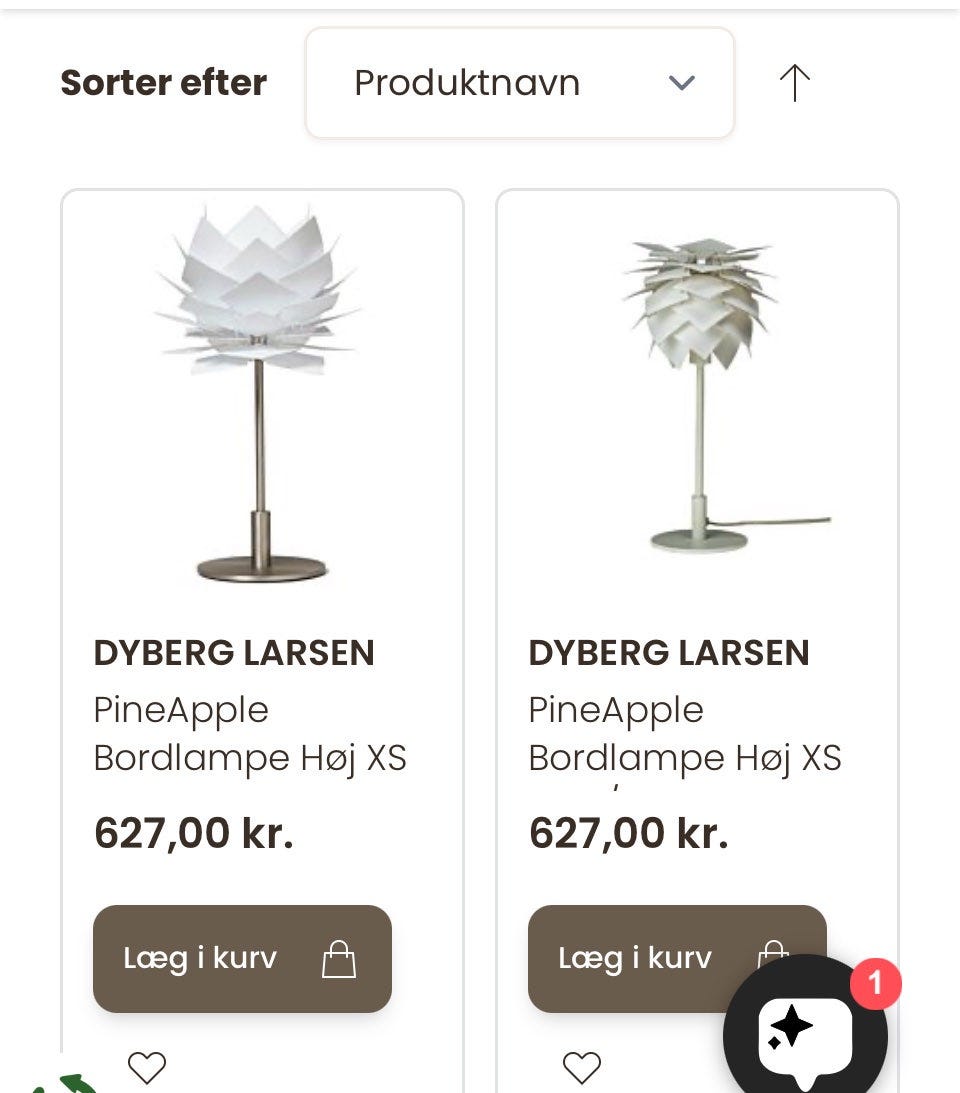Screen dimensions: 960x1093
Task: Click the 627,00 kr. price on the left product
Action: (193, 833)
